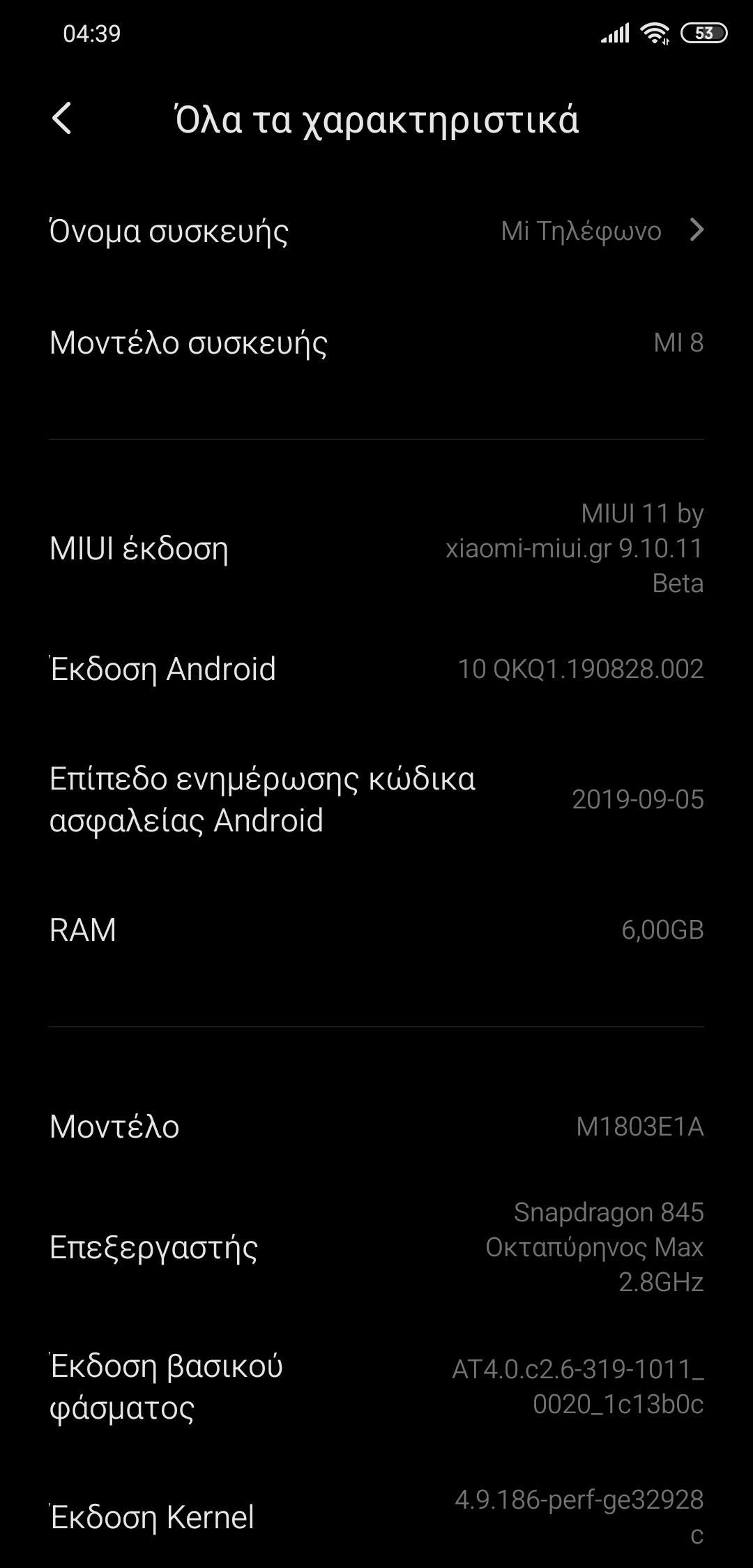Tap the Επεξεργαστής row
Screen dimensions: 753x1568
coord(376,1247)
